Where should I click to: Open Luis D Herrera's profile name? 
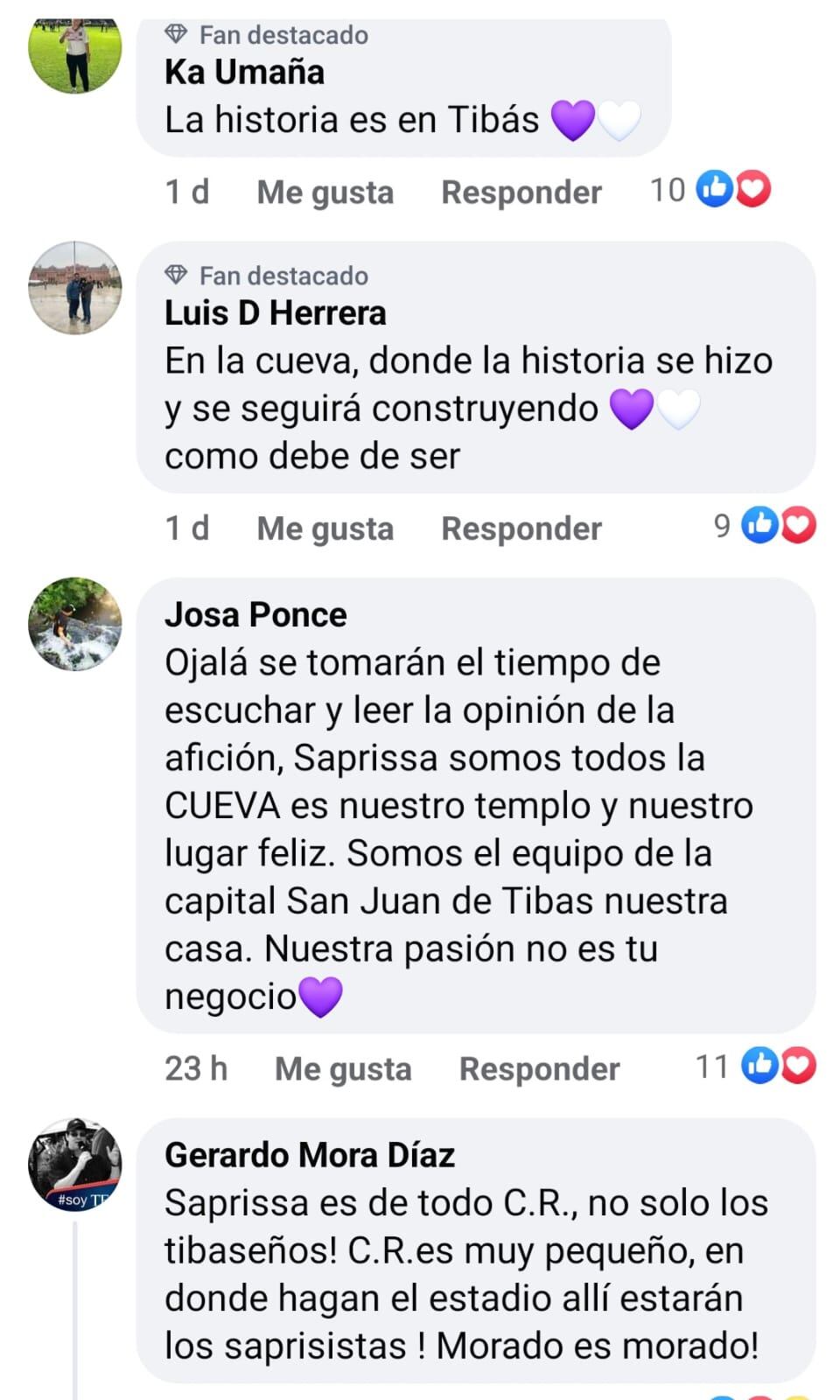click(x=275, y=312)
